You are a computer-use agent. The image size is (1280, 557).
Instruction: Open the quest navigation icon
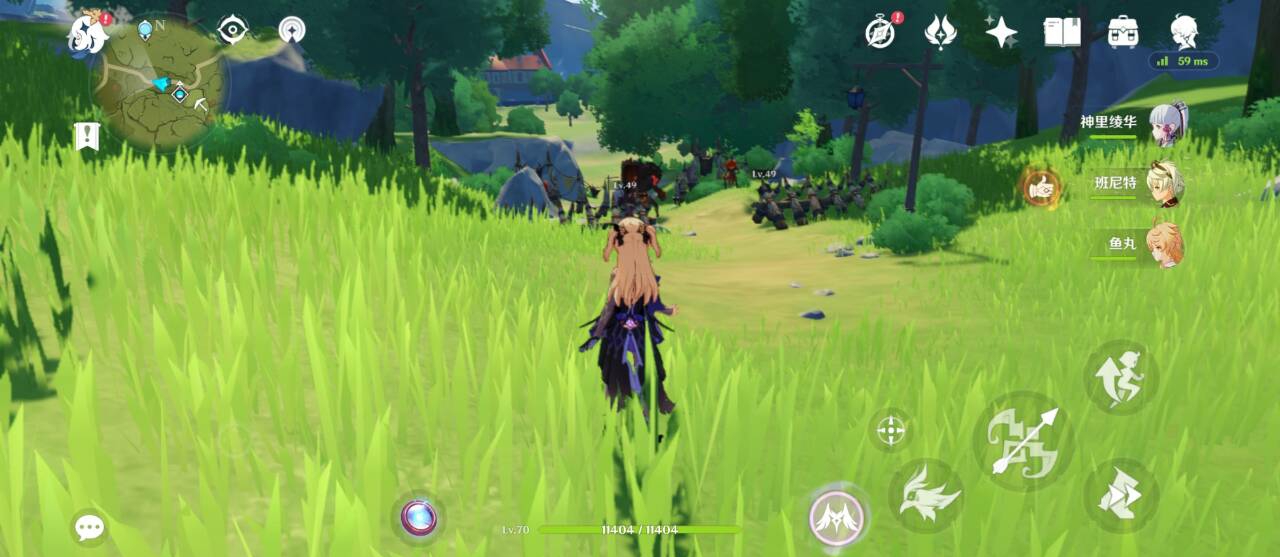point(232,30)
